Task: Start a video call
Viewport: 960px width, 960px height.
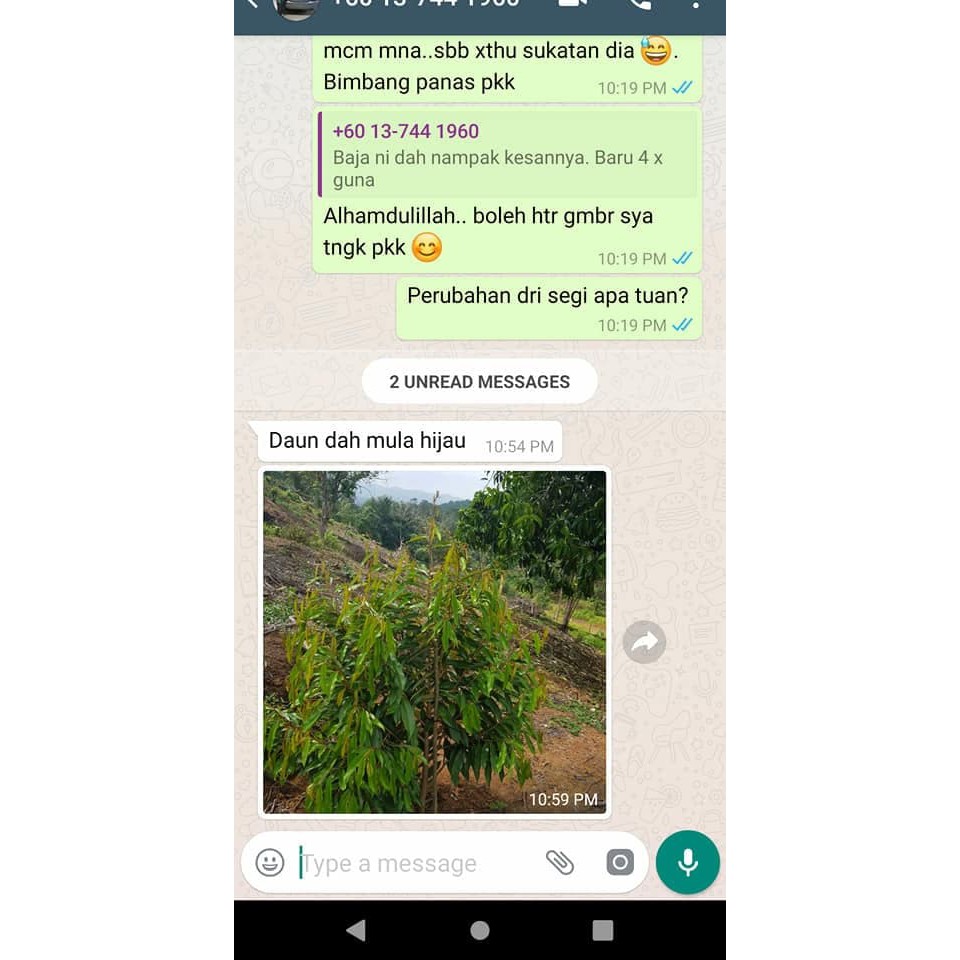Action: point(572,4)
